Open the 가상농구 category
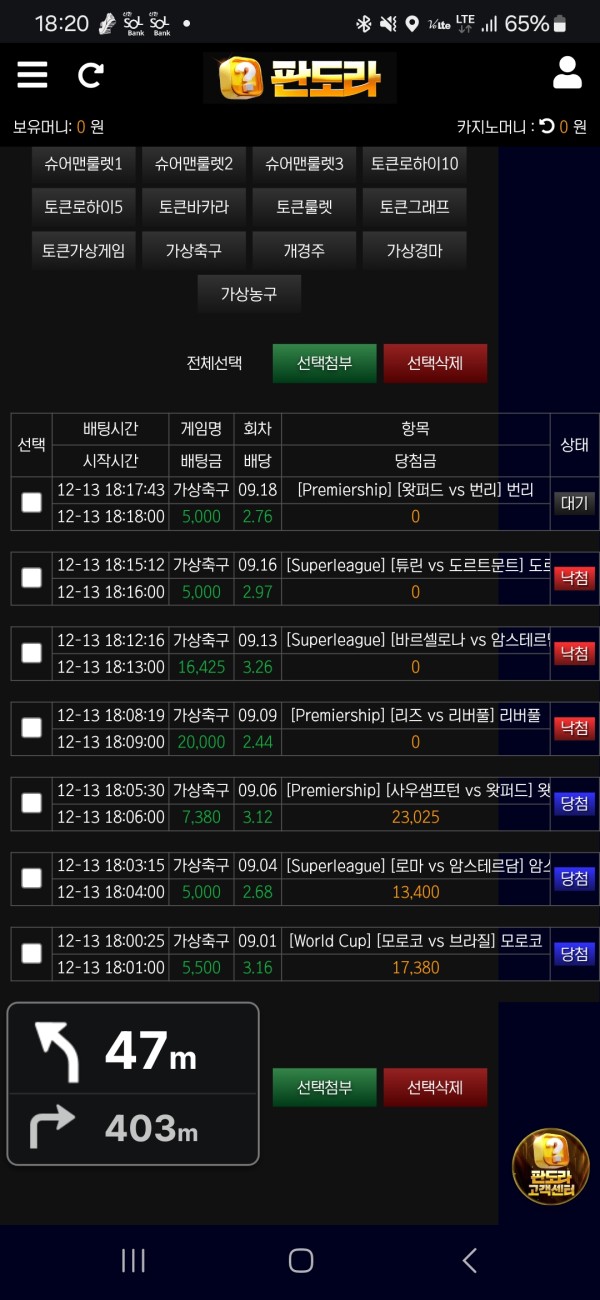This screenshot has width=600, height=1300. tap(249, 295)
